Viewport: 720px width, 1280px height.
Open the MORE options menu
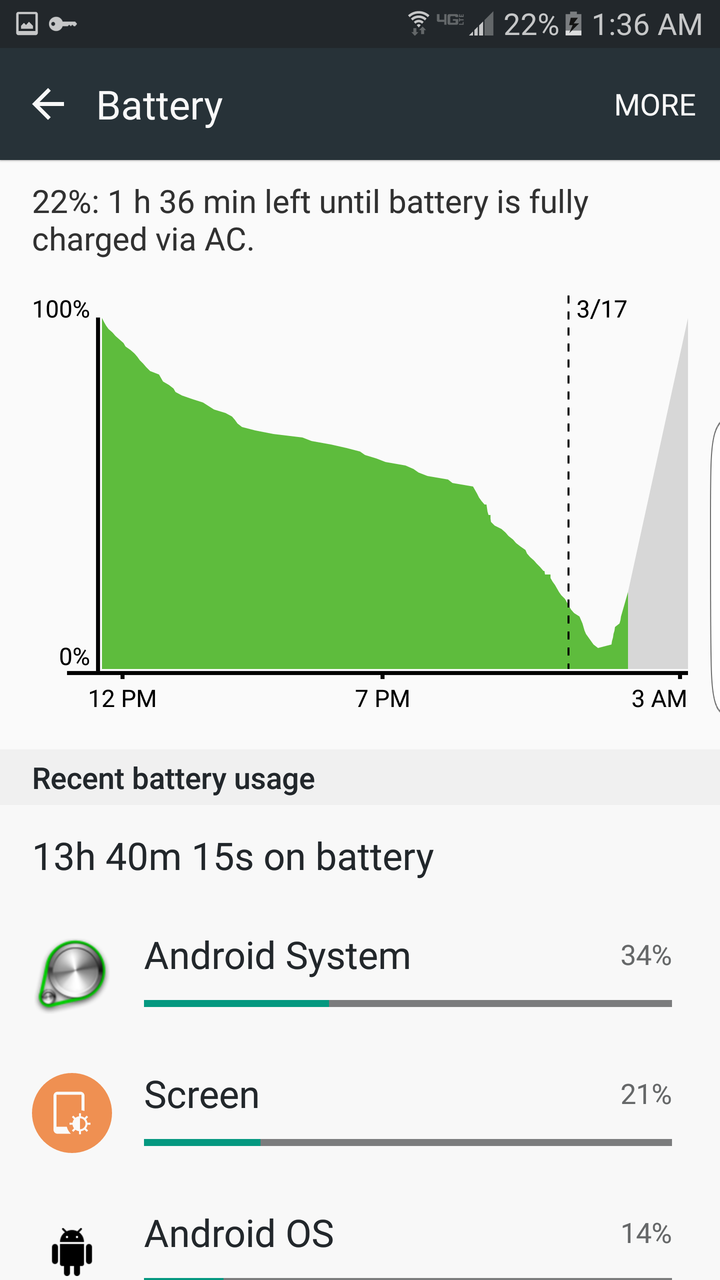point(655,106)
